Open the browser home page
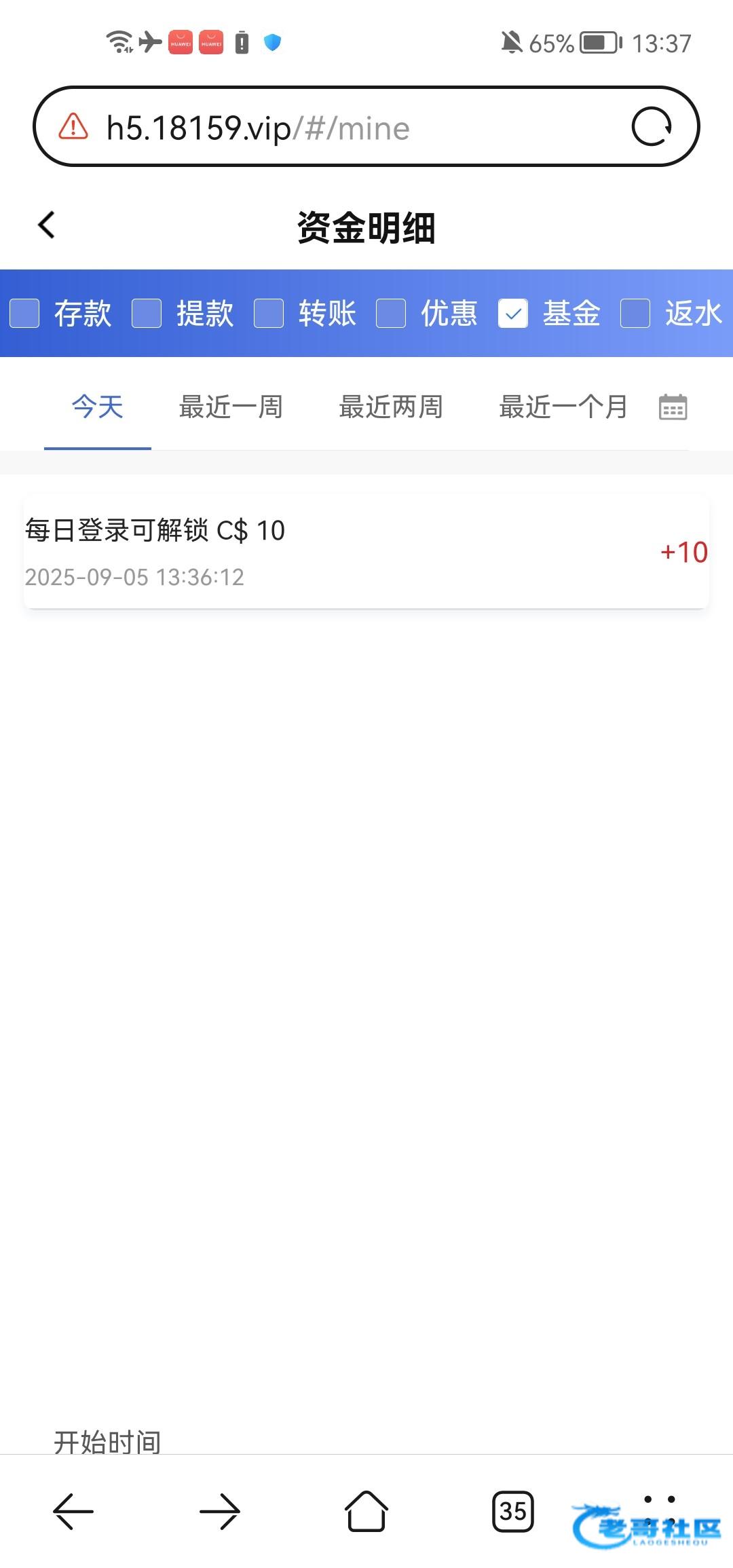733x1568 pixels. (x=366, y=1511)
